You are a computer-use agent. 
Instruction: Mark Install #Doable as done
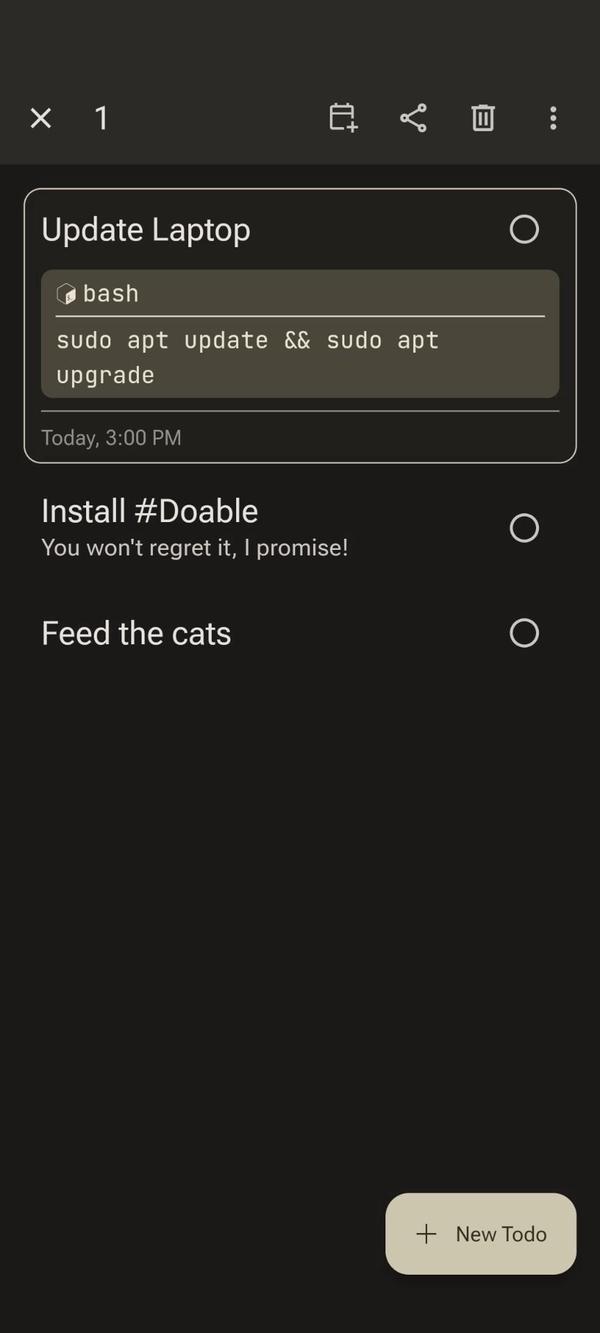click(x=524, y=528)
